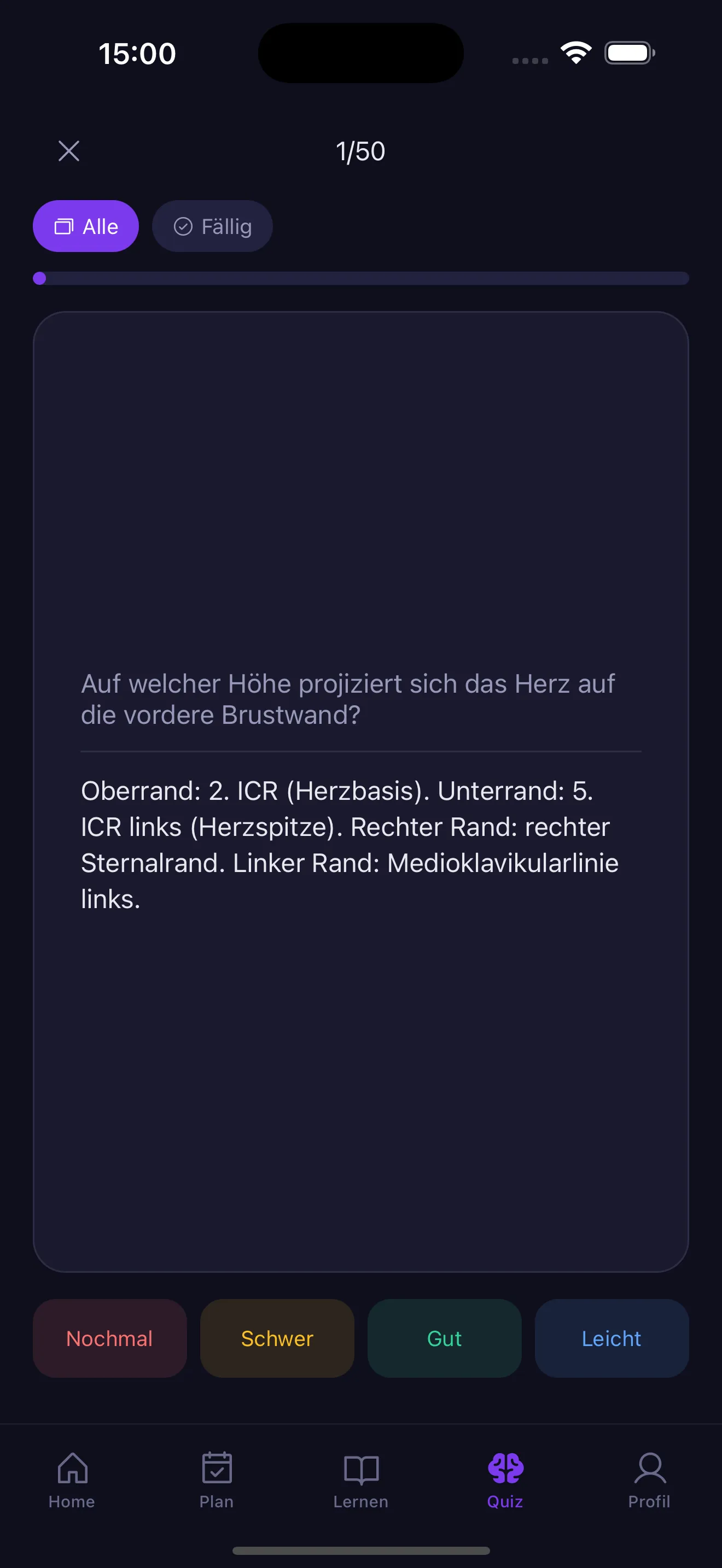The height and width of the screenshot is (1568, 722).
Task: Click the cards icon inside the Alle chip
Action: coord(65,226)
